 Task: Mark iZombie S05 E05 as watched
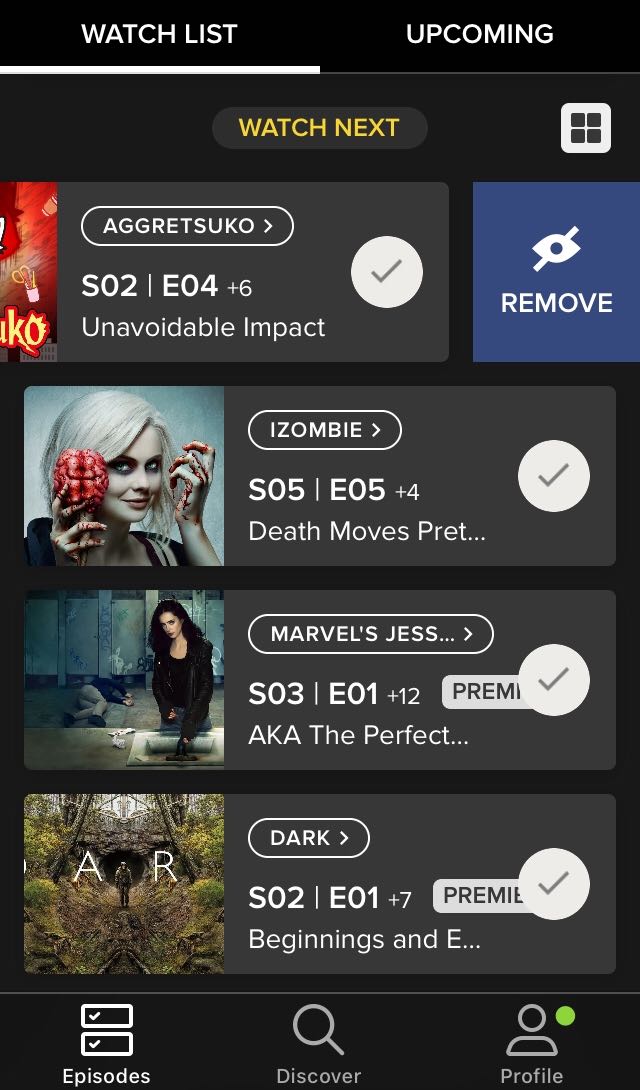[x=553, y=476]
